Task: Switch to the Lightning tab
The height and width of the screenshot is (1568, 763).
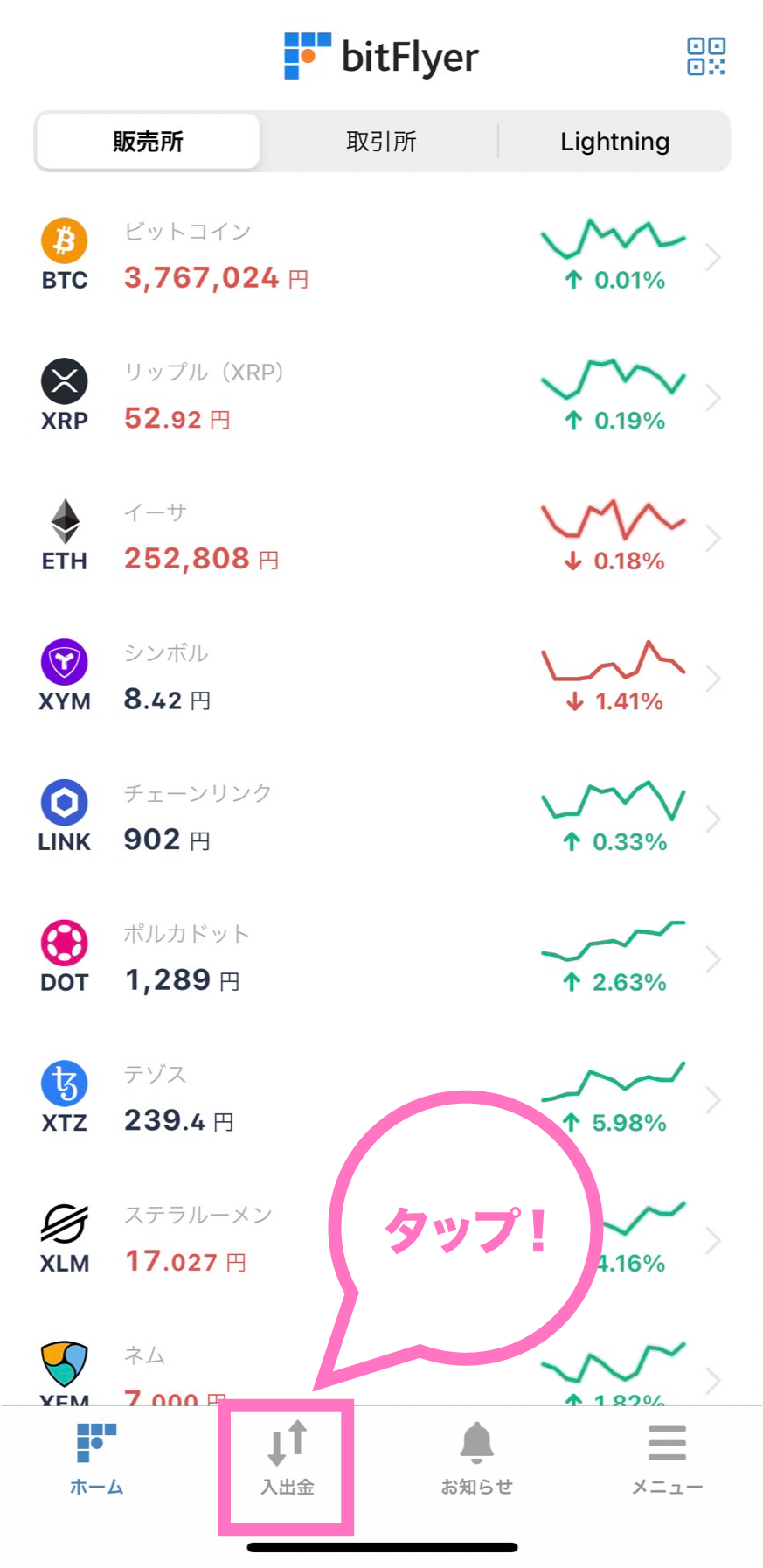Action: (614, 140)
